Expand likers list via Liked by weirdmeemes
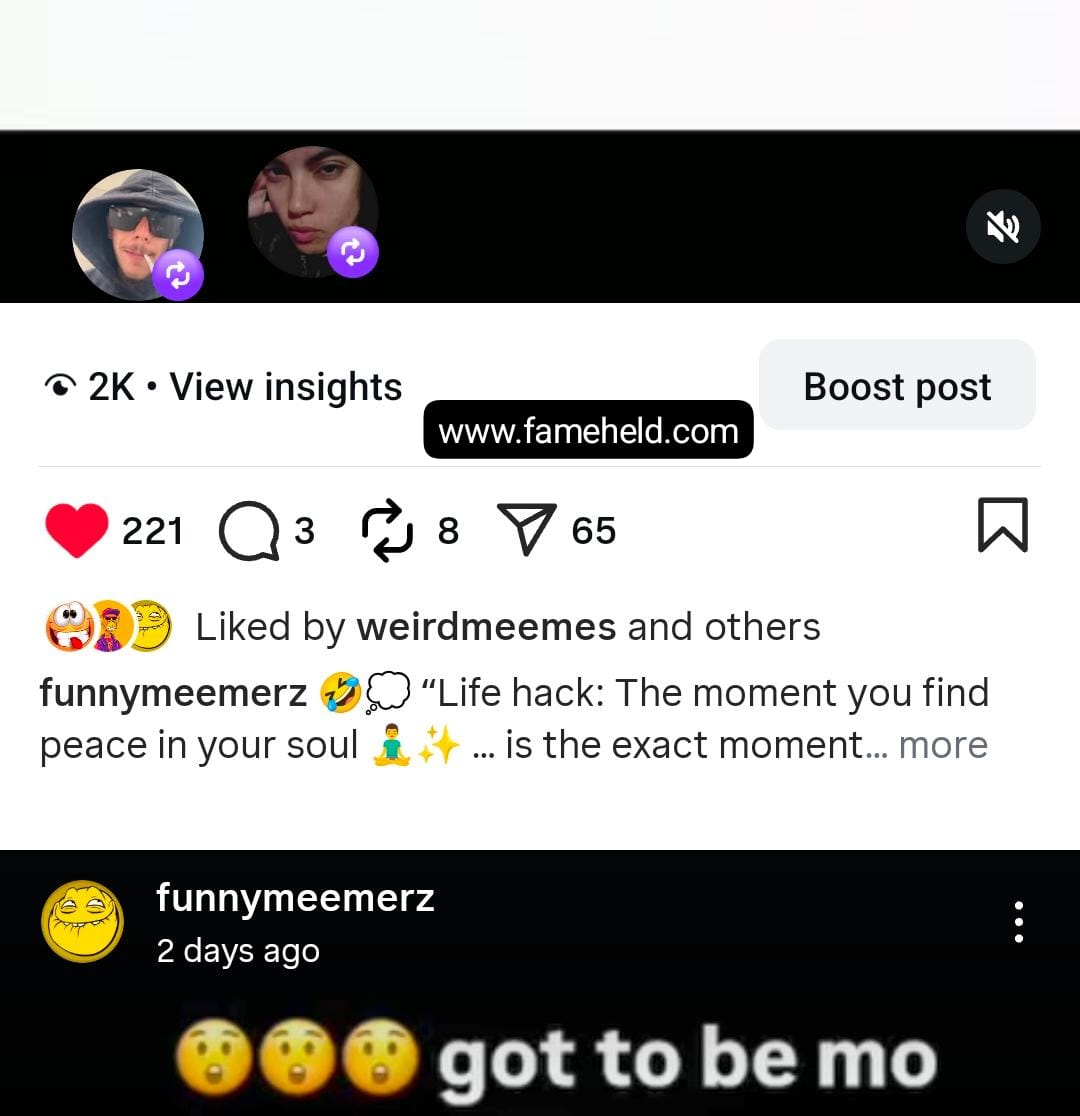 pos(487,627)
